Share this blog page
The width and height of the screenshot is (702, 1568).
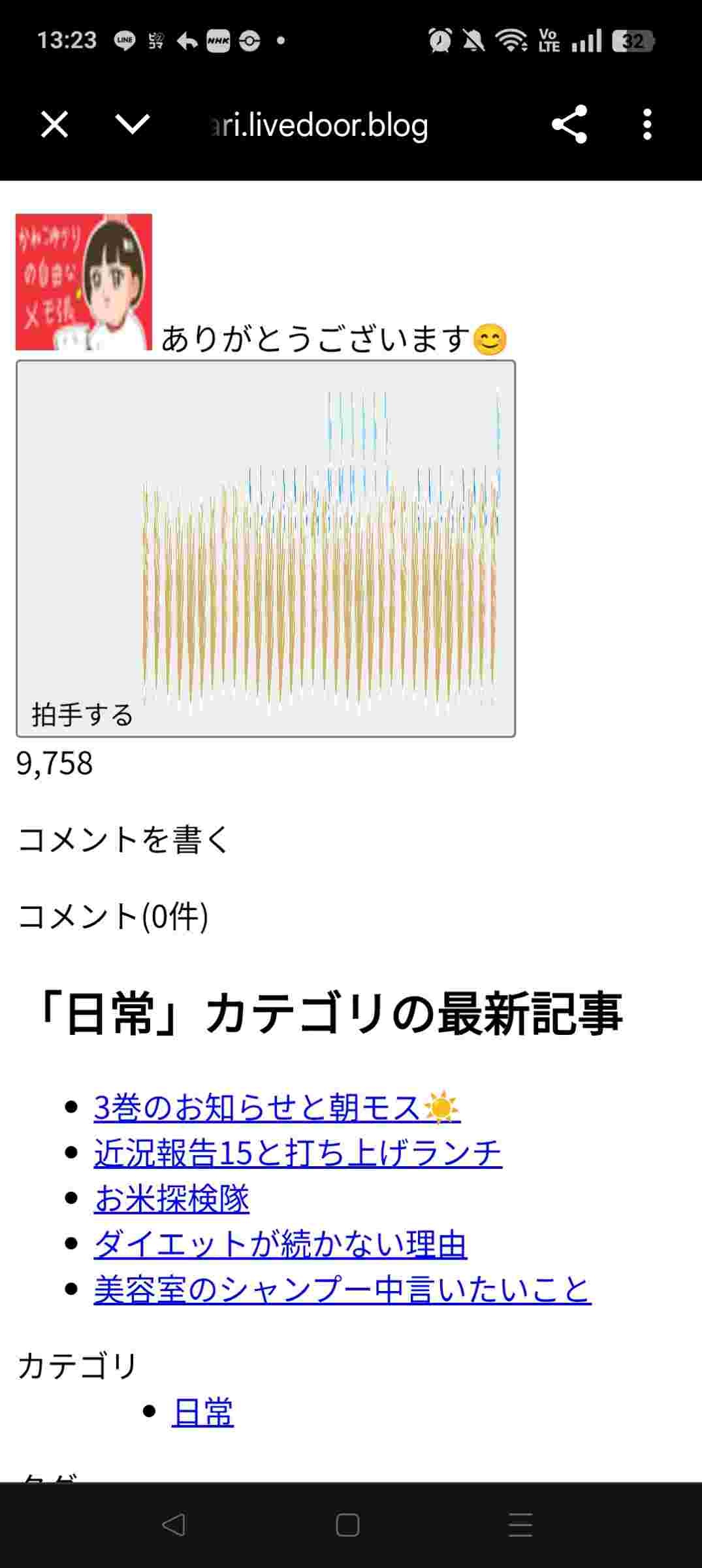point(569,124)
